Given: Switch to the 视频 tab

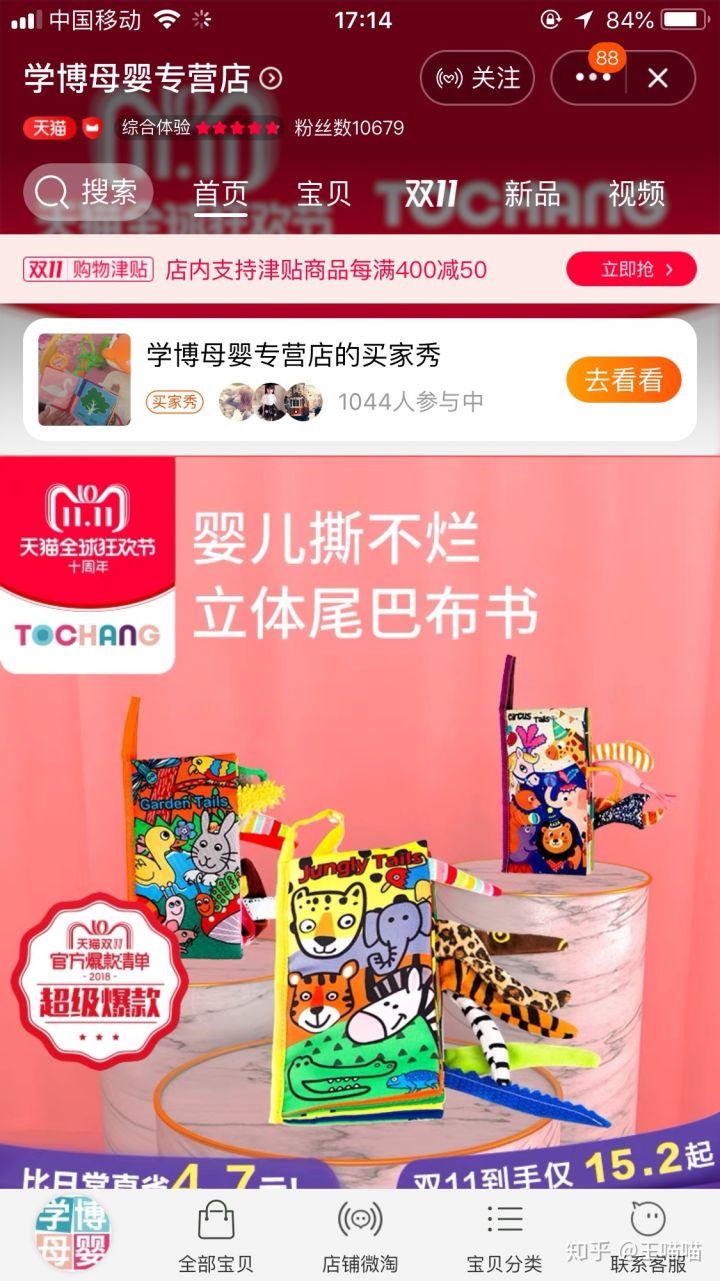Looking at the screenshot, I should (x=636, y=193).
